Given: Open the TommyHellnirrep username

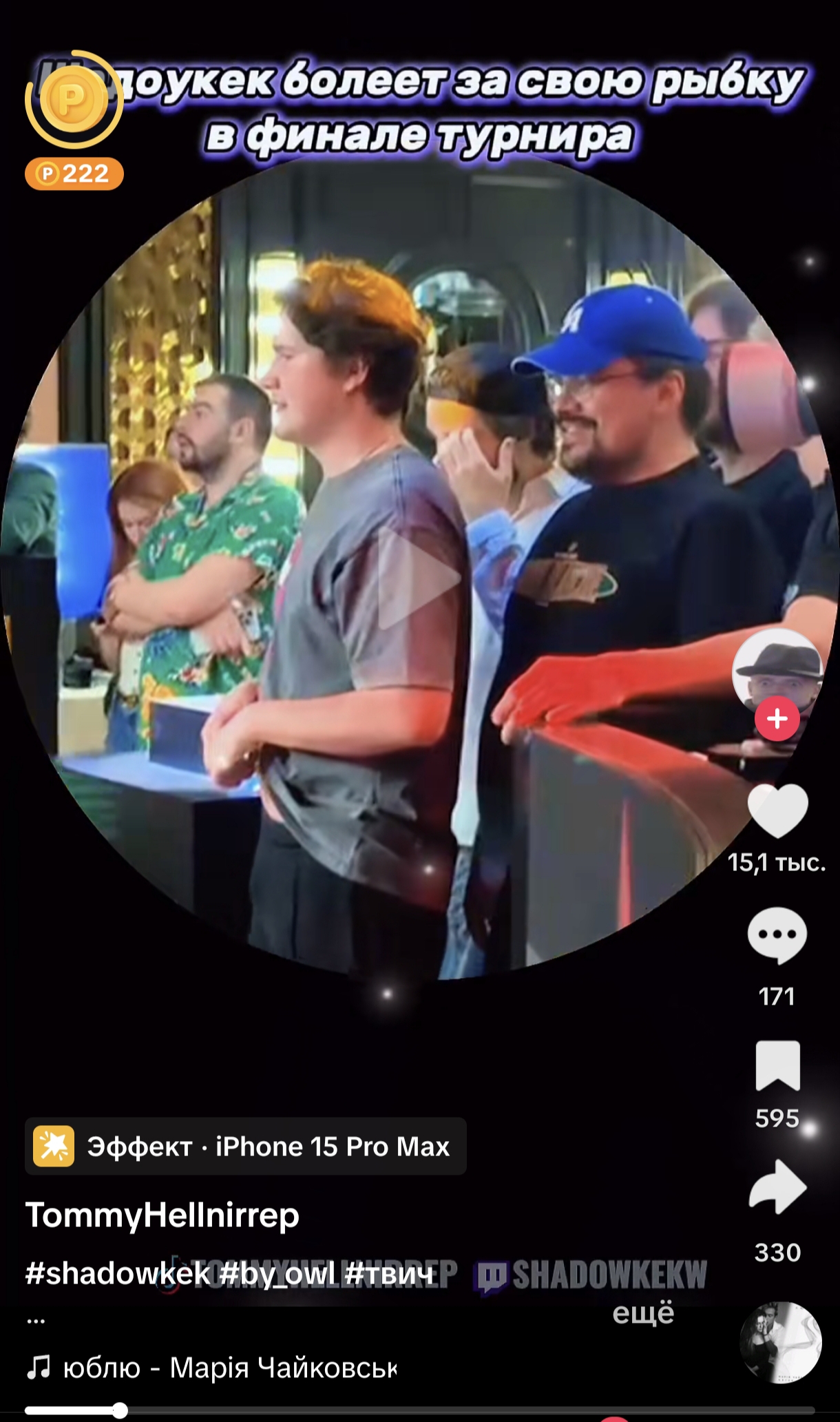Looking at the screenshot, I should (x=162, y=1215).
